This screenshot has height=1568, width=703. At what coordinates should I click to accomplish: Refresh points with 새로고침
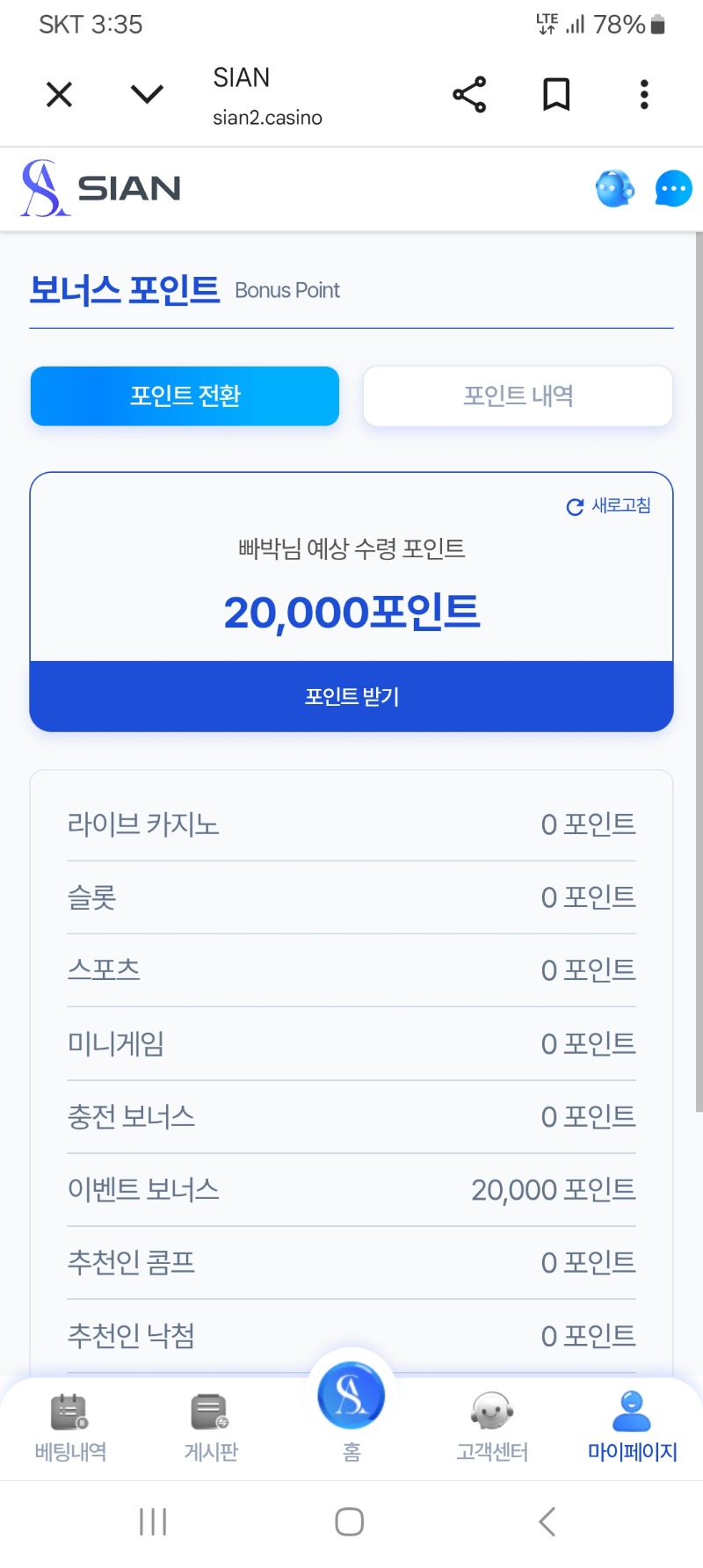tap(609, 506)
